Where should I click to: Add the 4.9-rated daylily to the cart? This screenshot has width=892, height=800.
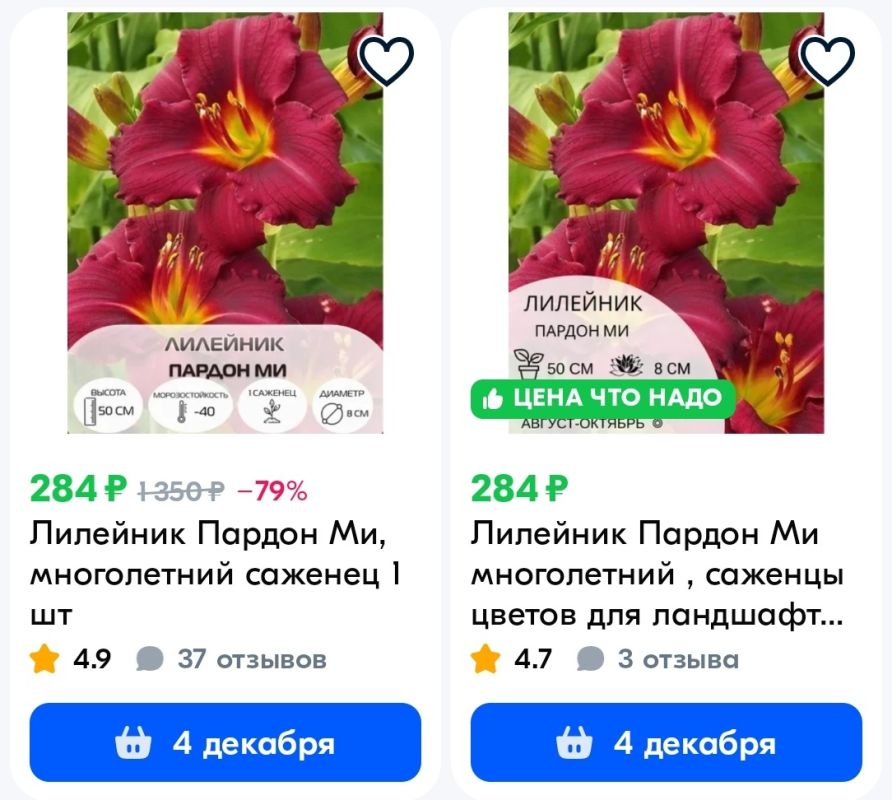click(x=225, y=743)
